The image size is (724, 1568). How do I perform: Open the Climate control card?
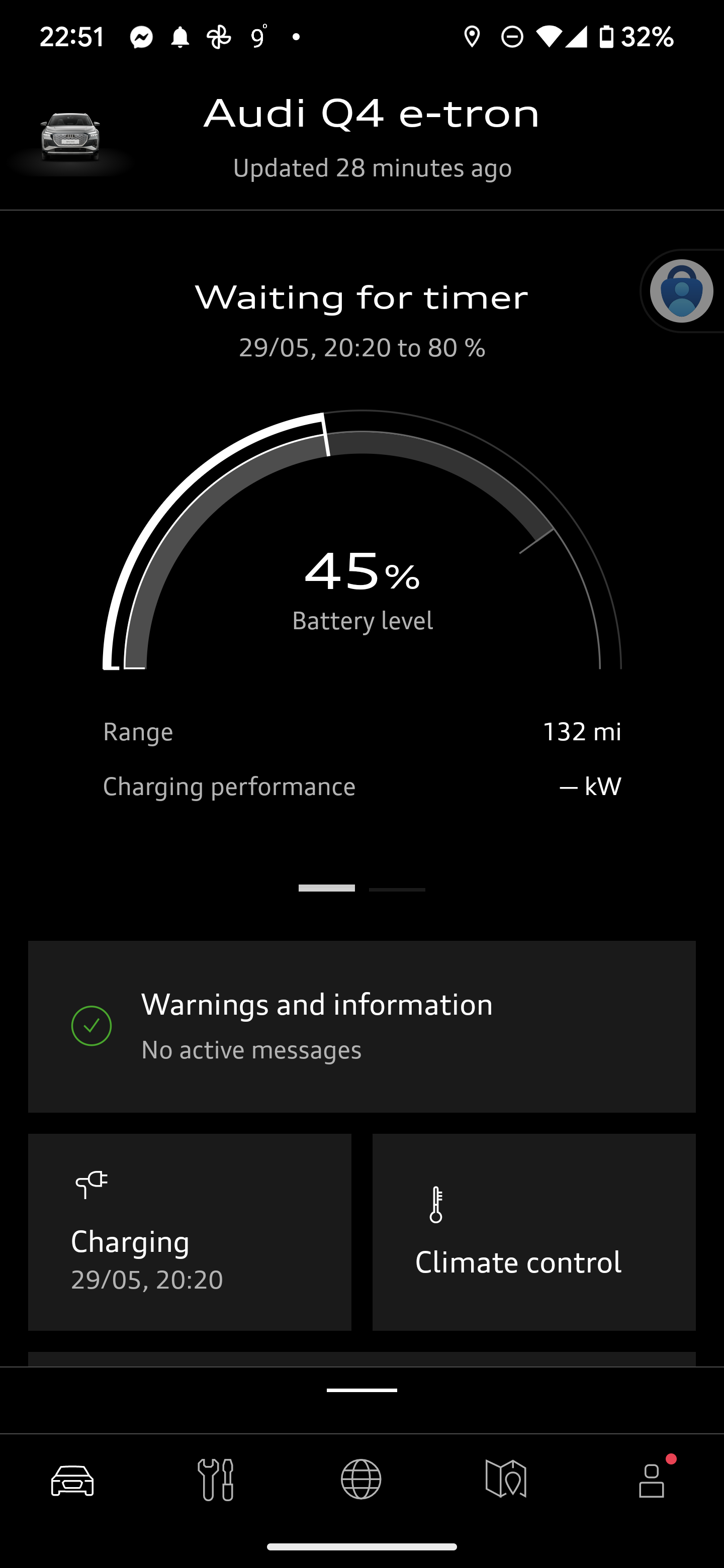(x=534, y=1231)
